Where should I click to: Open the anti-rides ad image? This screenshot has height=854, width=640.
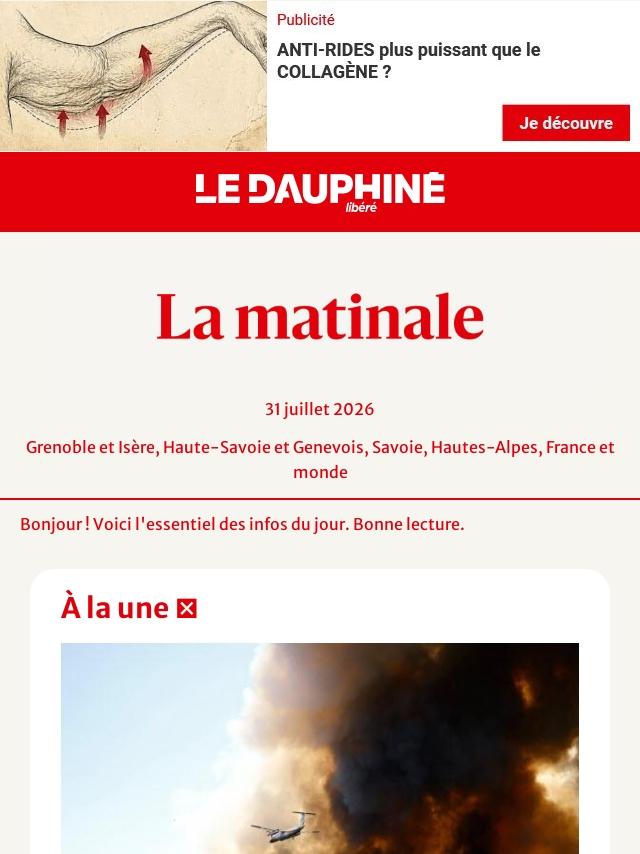point(133,75)
